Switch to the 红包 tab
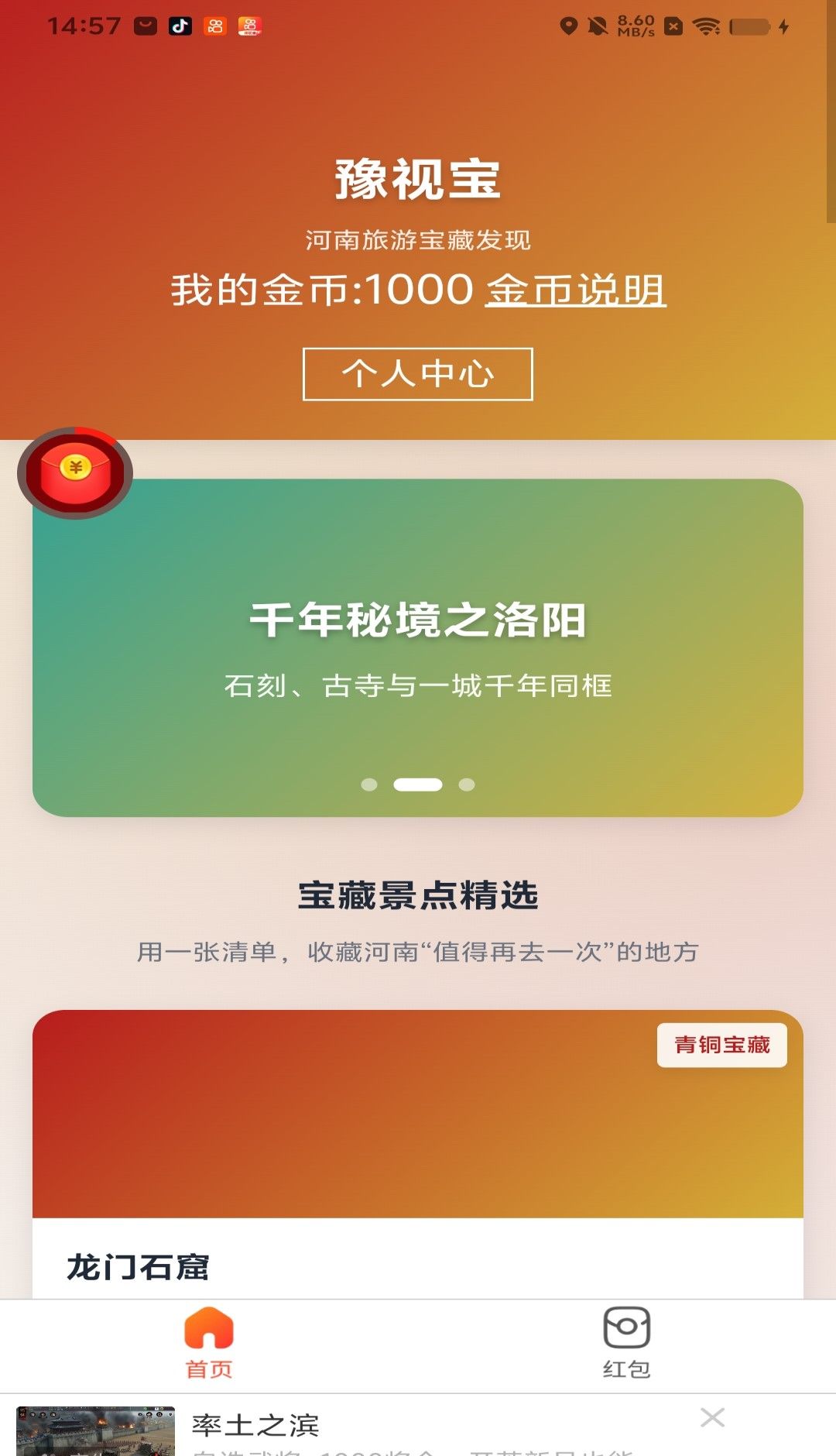 tap(626, 1343)
